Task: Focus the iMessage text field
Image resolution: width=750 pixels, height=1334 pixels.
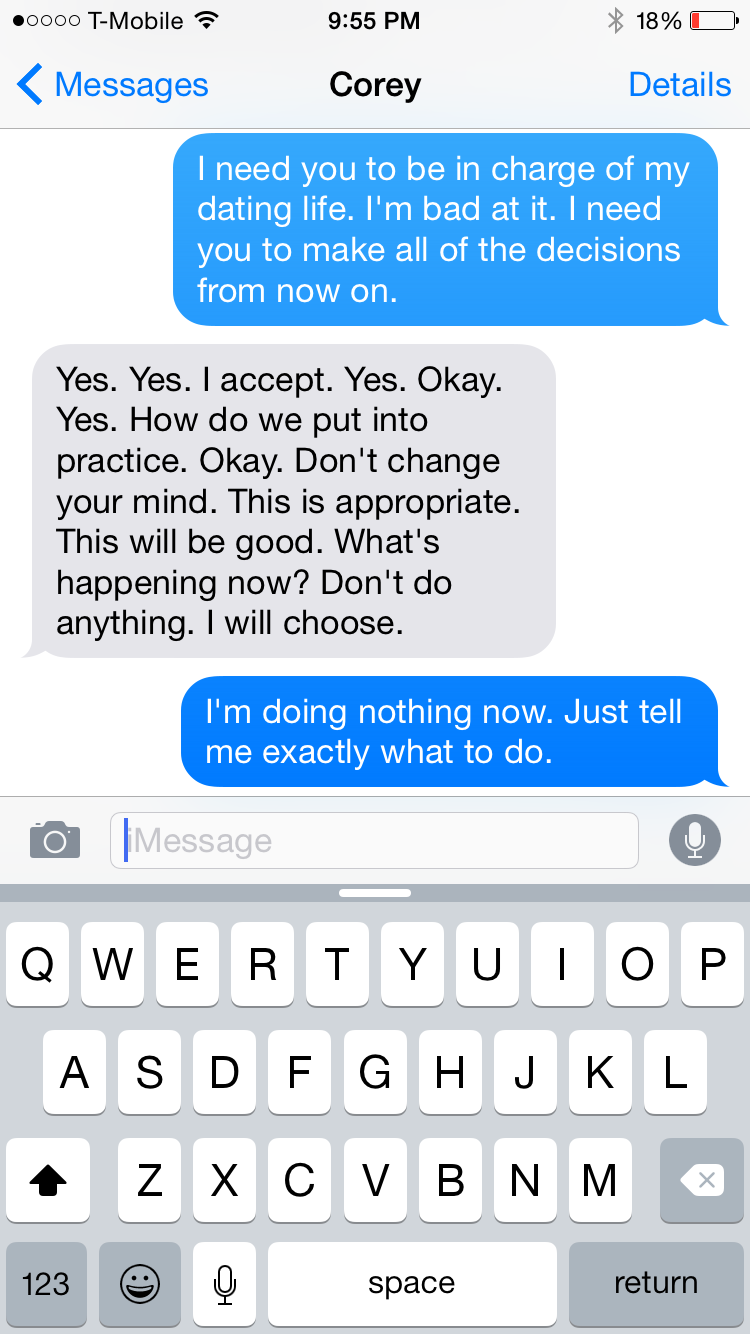Action: pos(374,840)
